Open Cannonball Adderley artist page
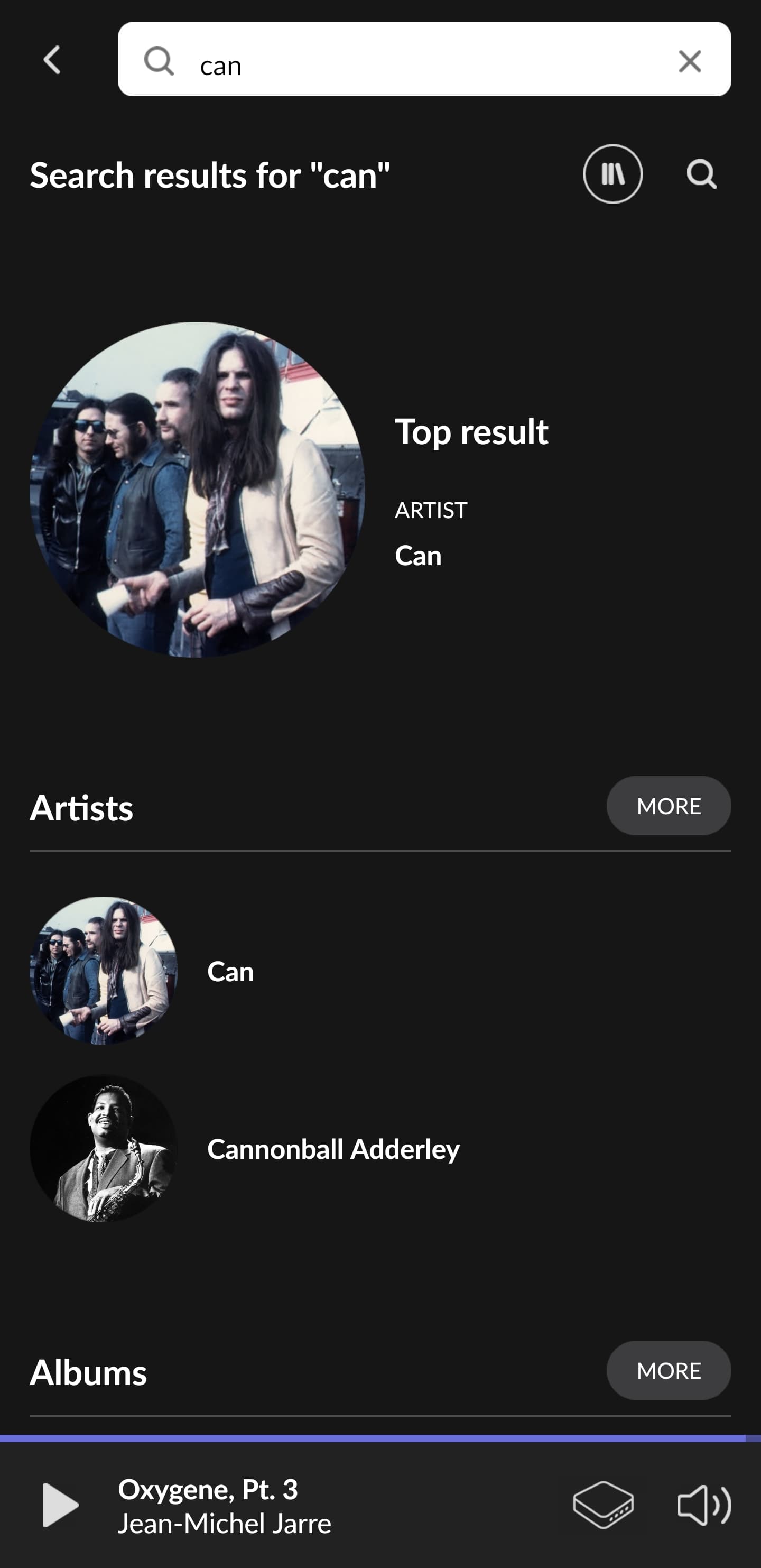Screen dimensions: 761x1568 coord(380,1149)
